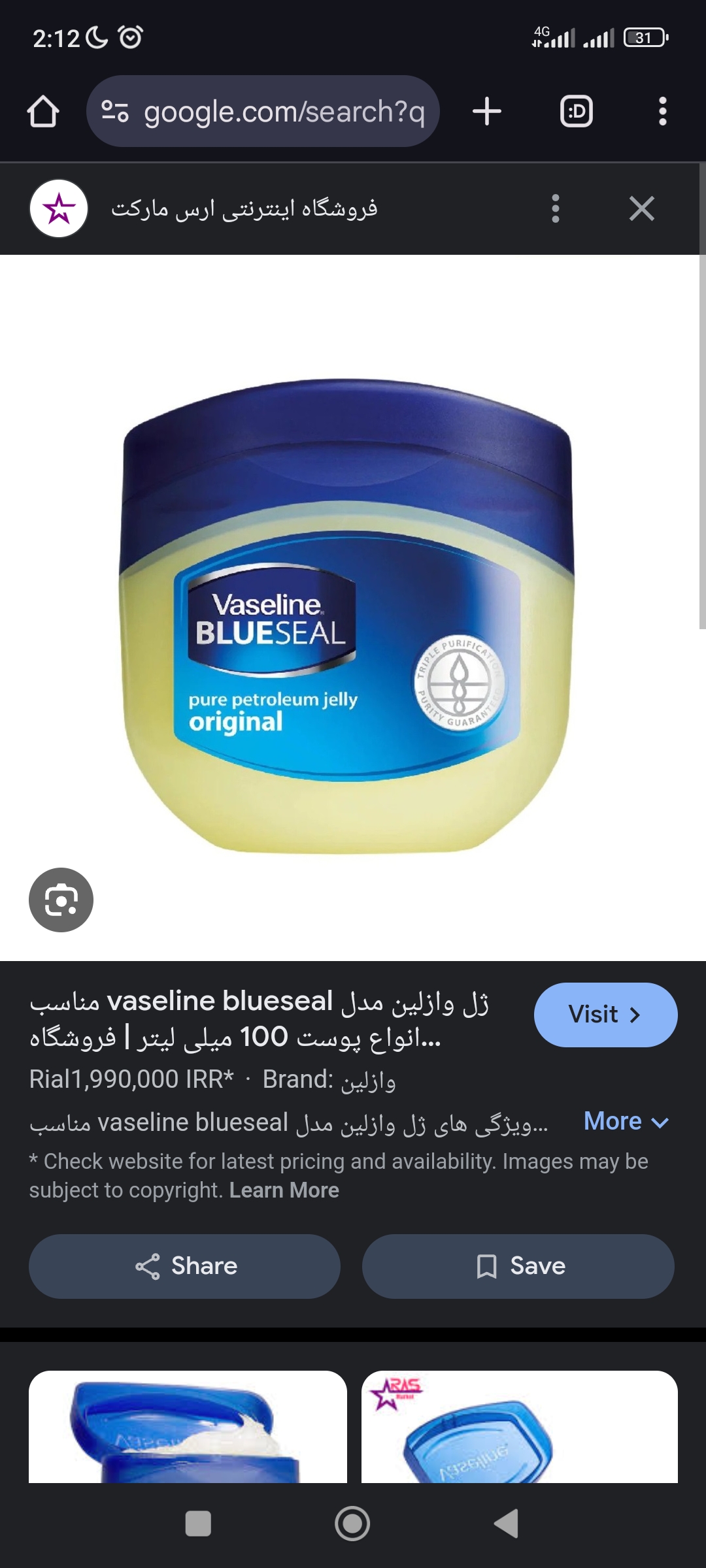Image resolution: width=706 pixels, height=1568 pixels.
Task: Open recent apps from navigation bar
Action: pyautogui.click(x=198, y=1524)
